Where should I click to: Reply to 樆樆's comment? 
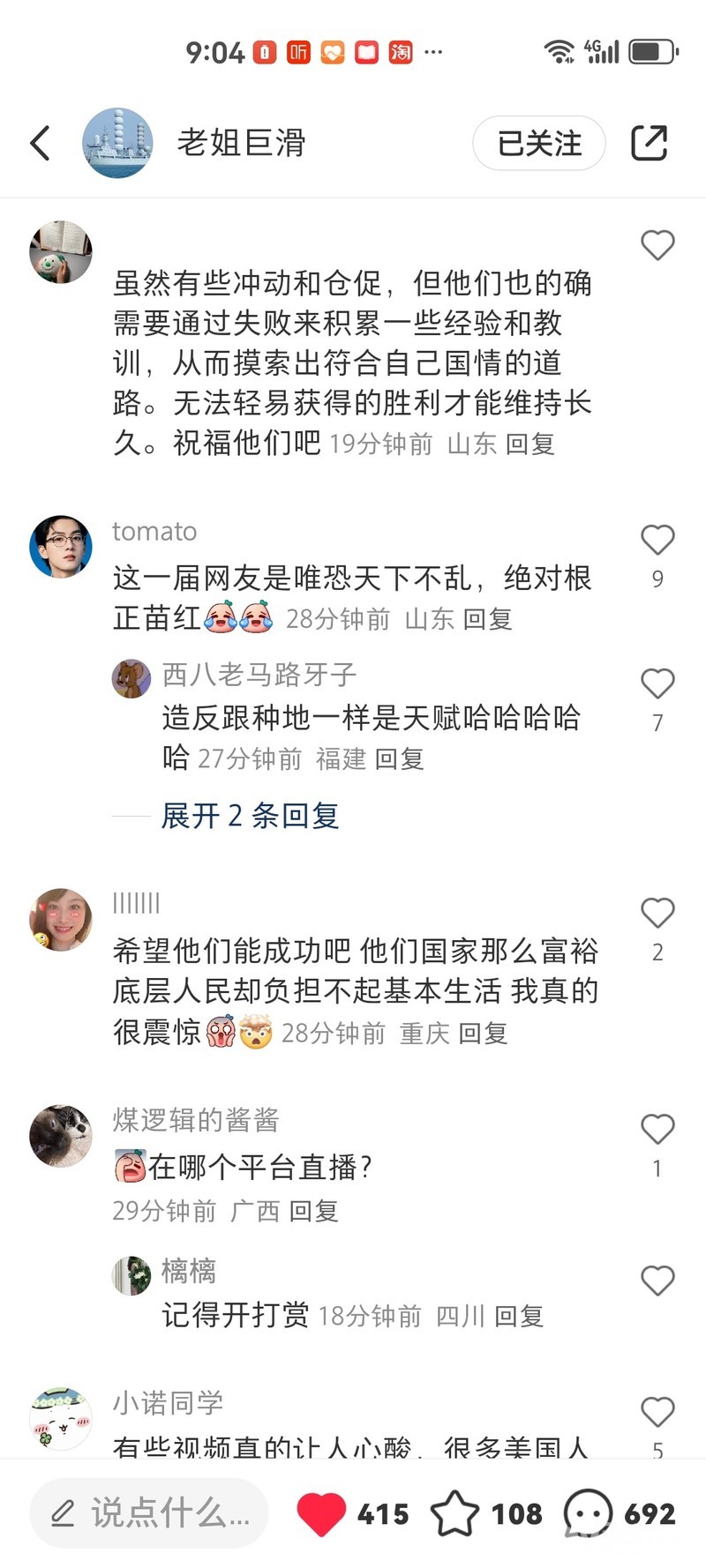[519, 1317]
